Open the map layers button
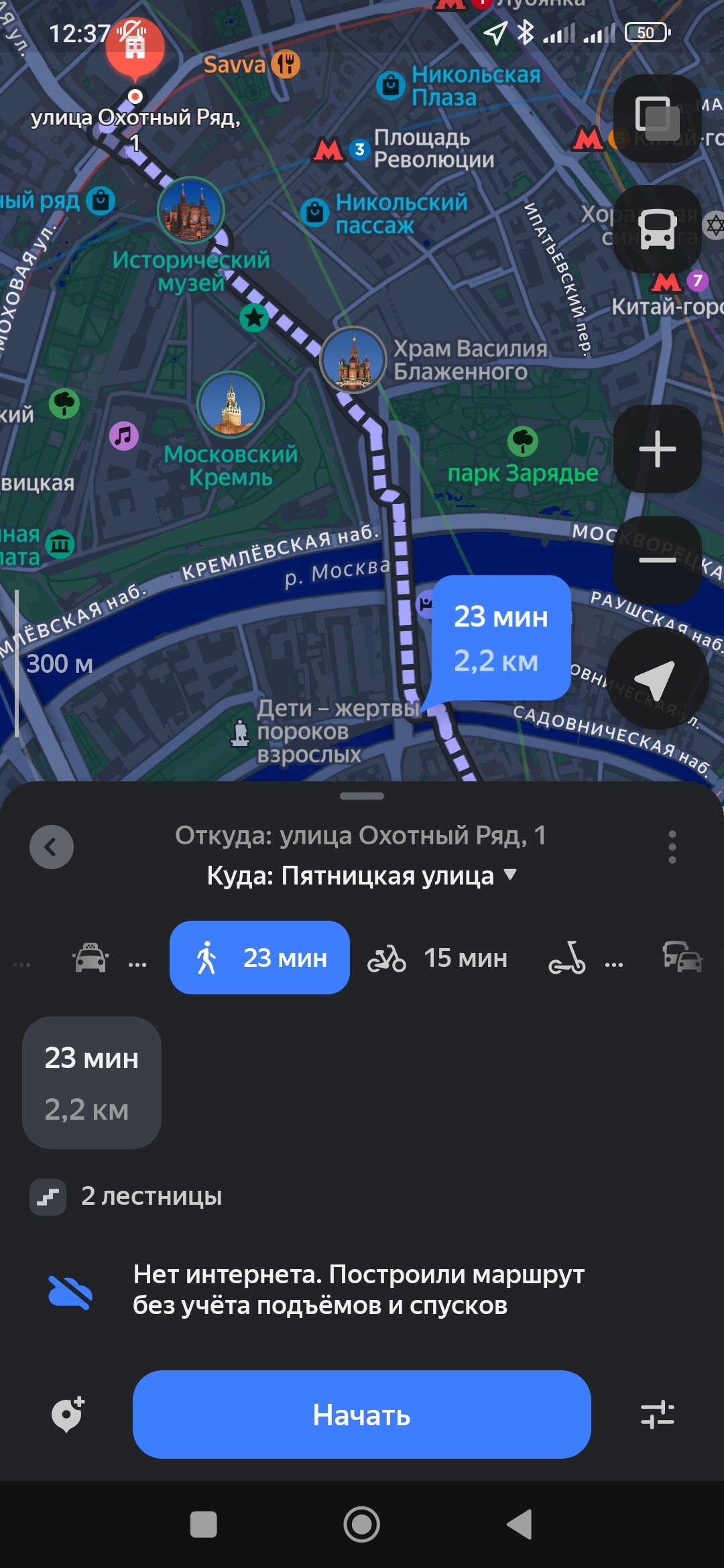Image resolution: width=724 pixels, height=1568 pixels. click(657, 118)
